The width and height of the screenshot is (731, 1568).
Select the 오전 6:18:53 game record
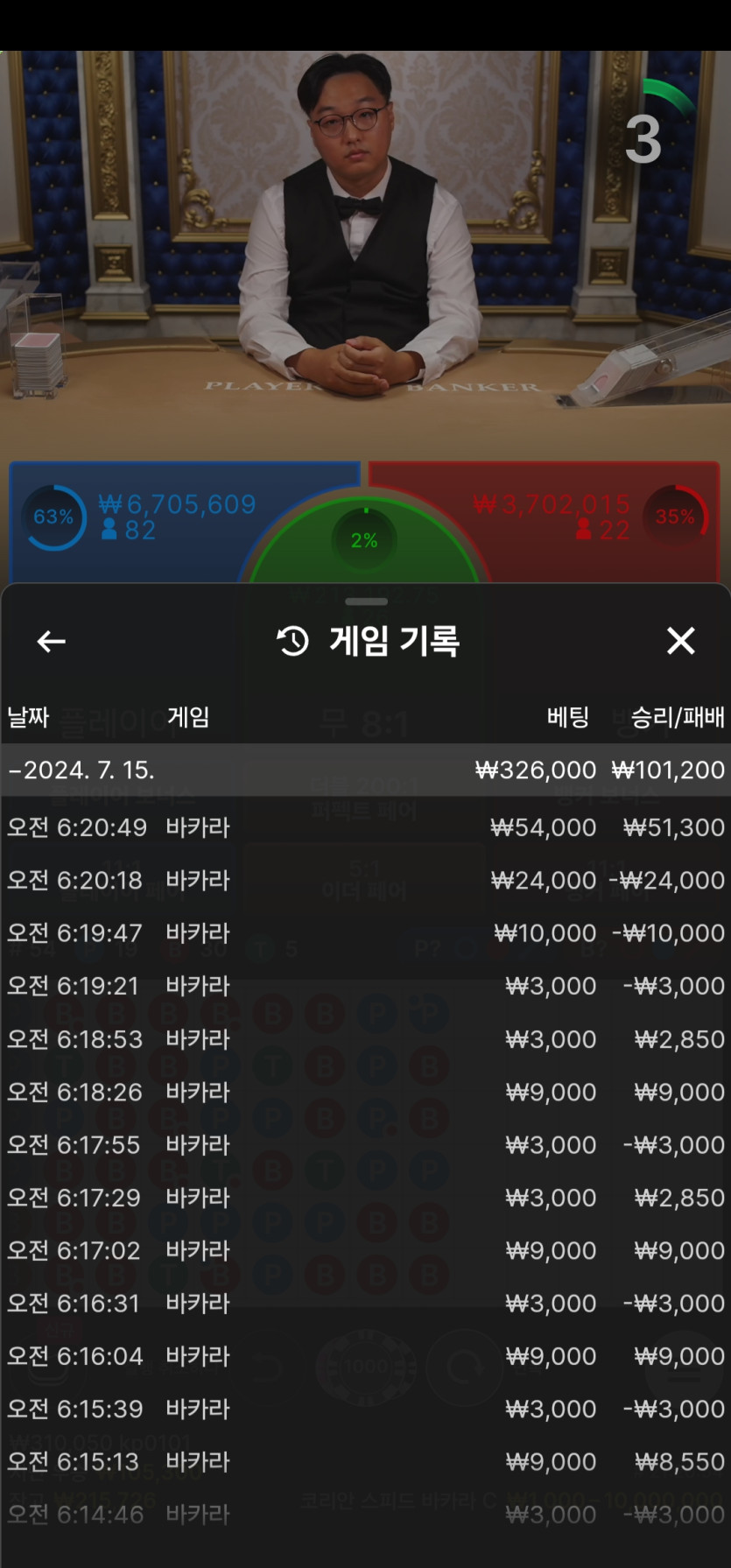coord(365,1039)
